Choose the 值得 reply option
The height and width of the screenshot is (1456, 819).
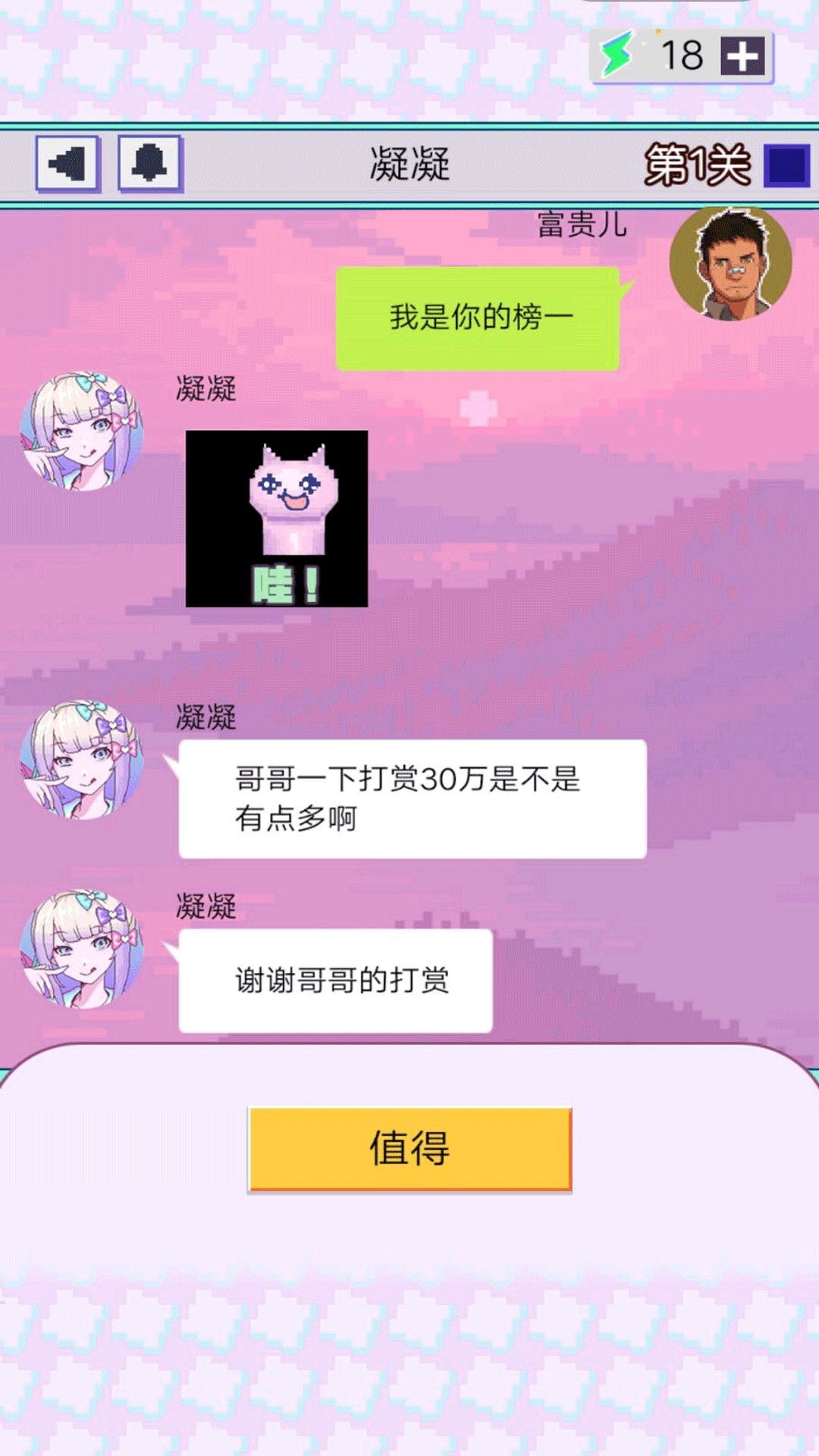click(x=409, y=1148)
